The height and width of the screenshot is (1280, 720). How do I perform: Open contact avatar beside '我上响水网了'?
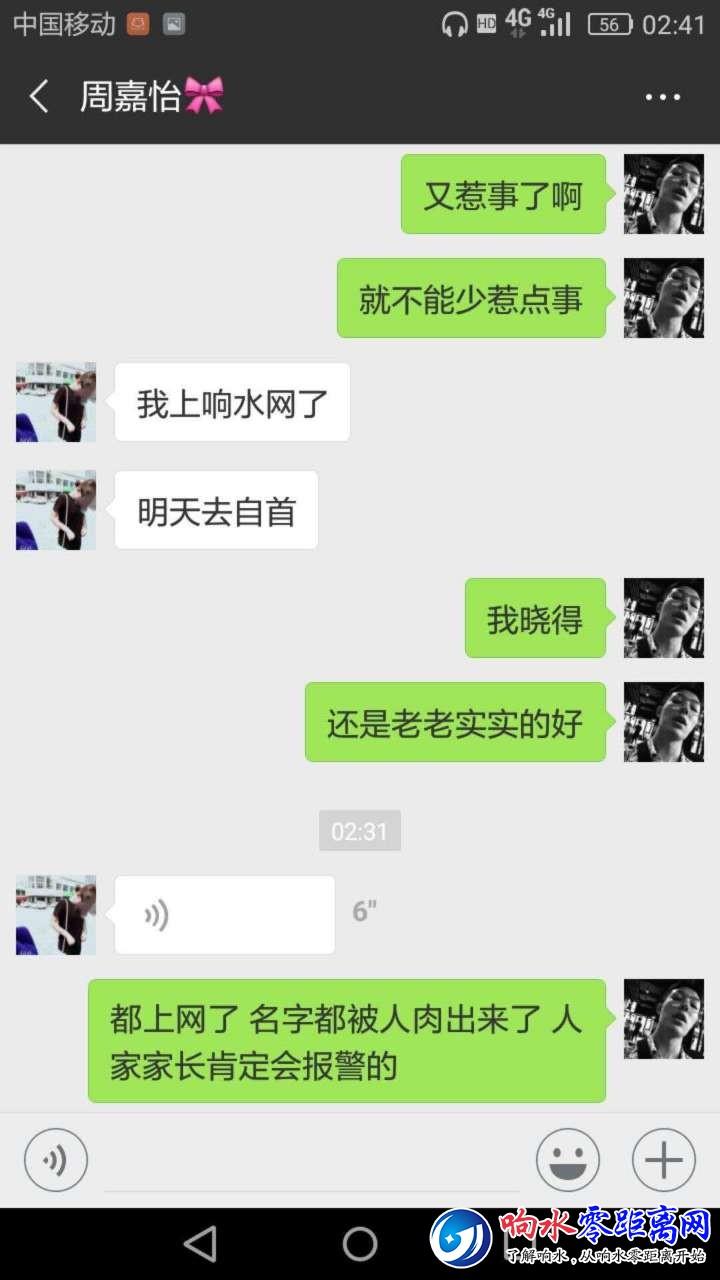pyautogui.click(x=56, y=402)
